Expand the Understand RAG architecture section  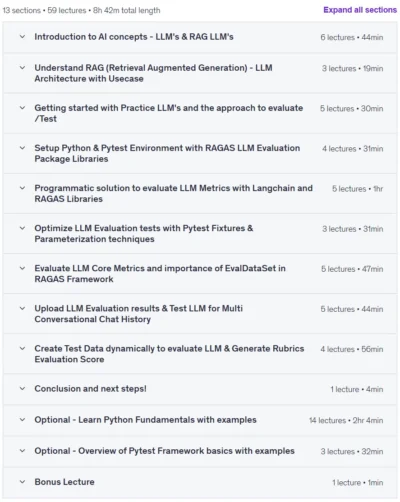click(200, 73)
